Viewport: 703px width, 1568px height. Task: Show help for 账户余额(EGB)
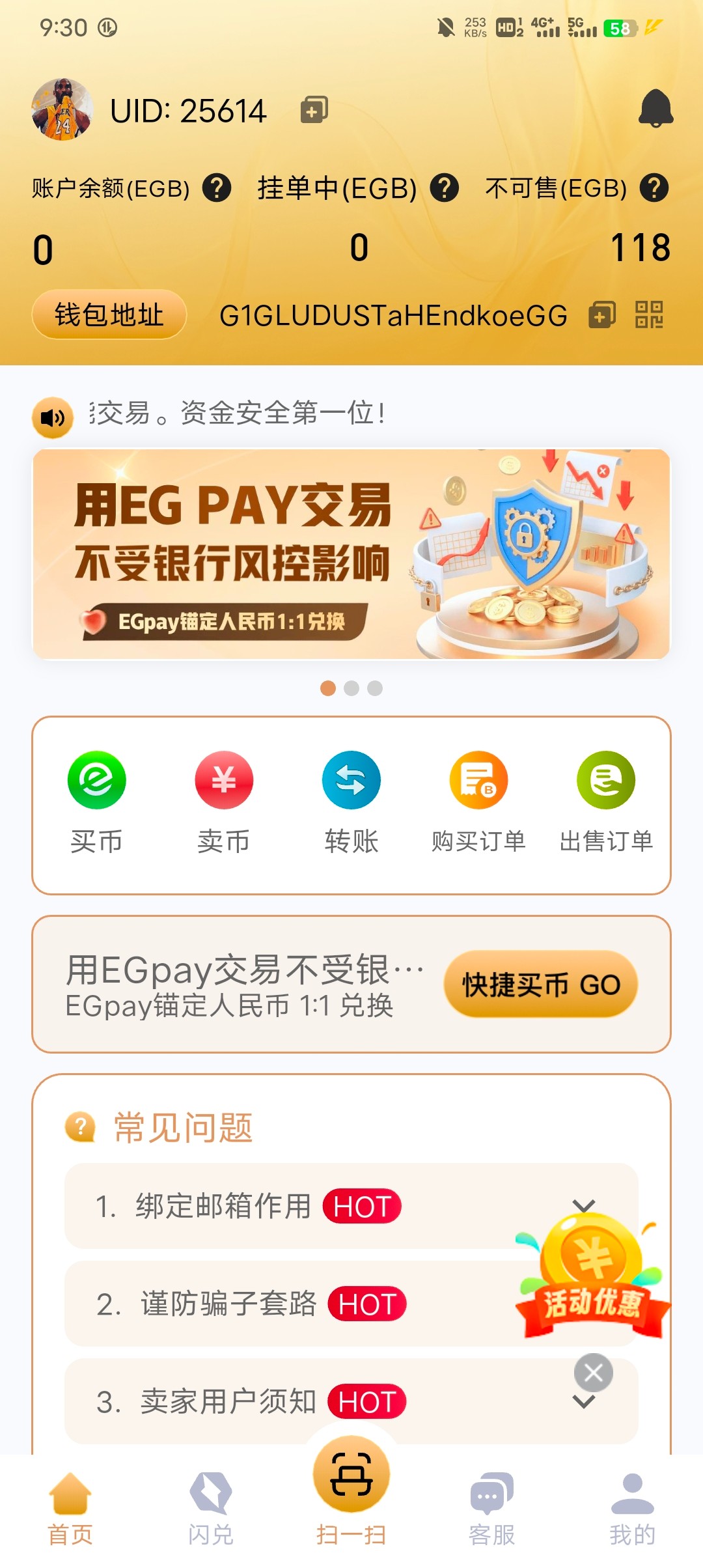pyautogui.click(x=217, y=189)
